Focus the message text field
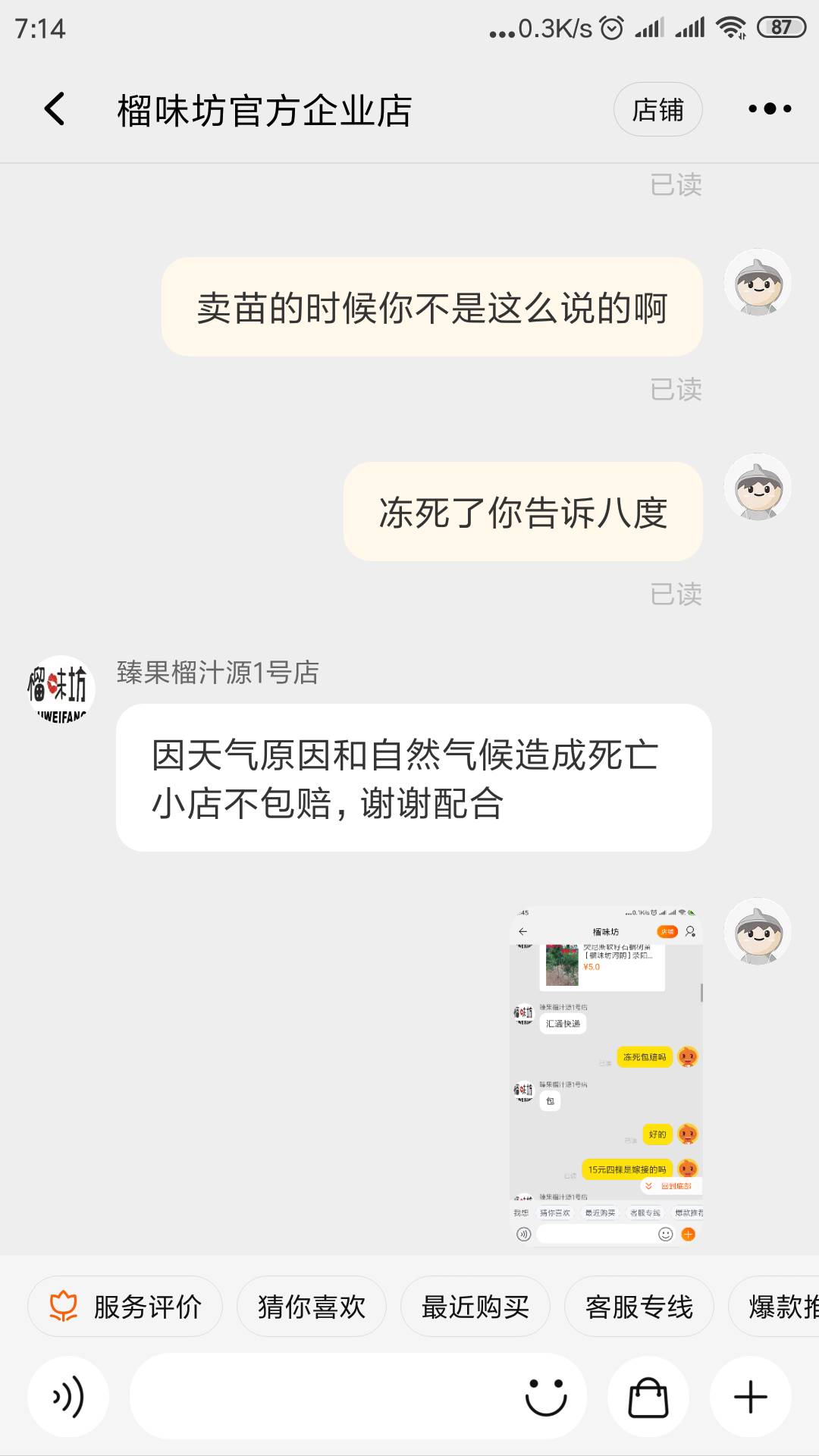The width and height of the screenshot is (819, 1456). coord(318,1396)
